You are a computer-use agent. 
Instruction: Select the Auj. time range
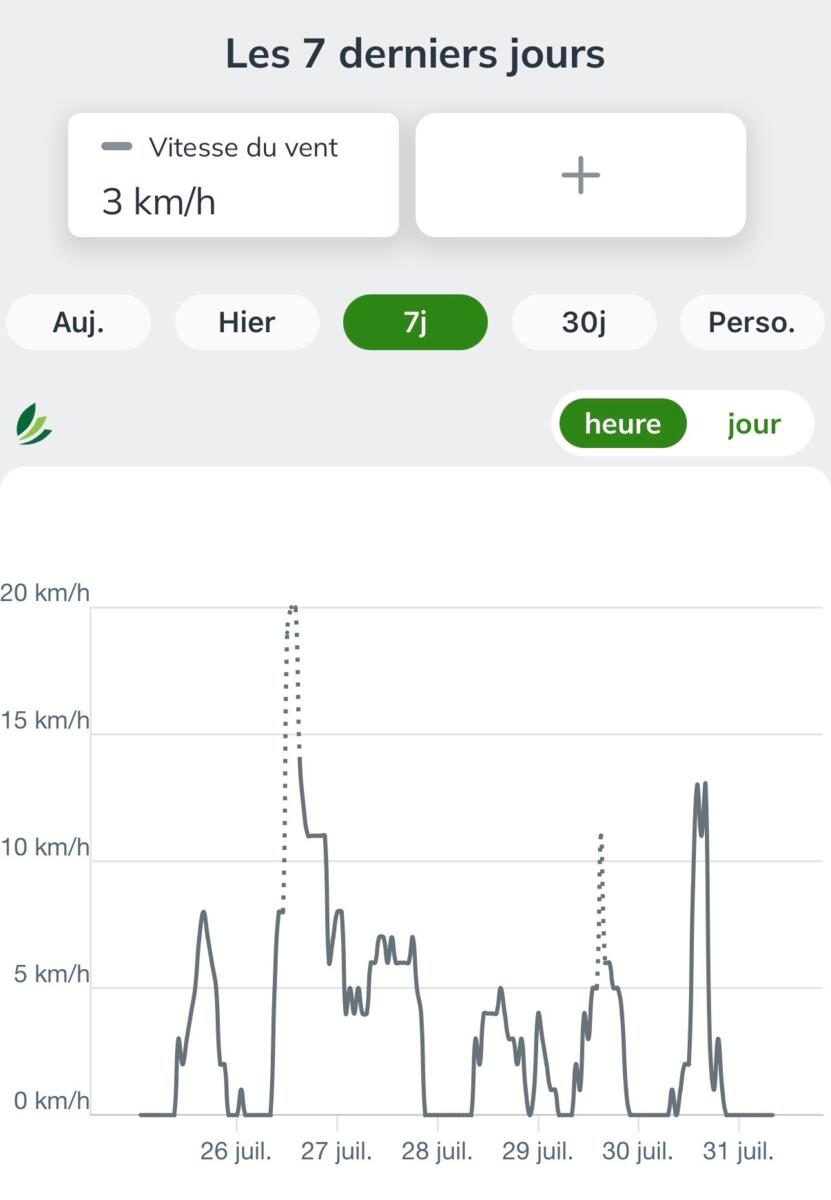click(78, 323)
